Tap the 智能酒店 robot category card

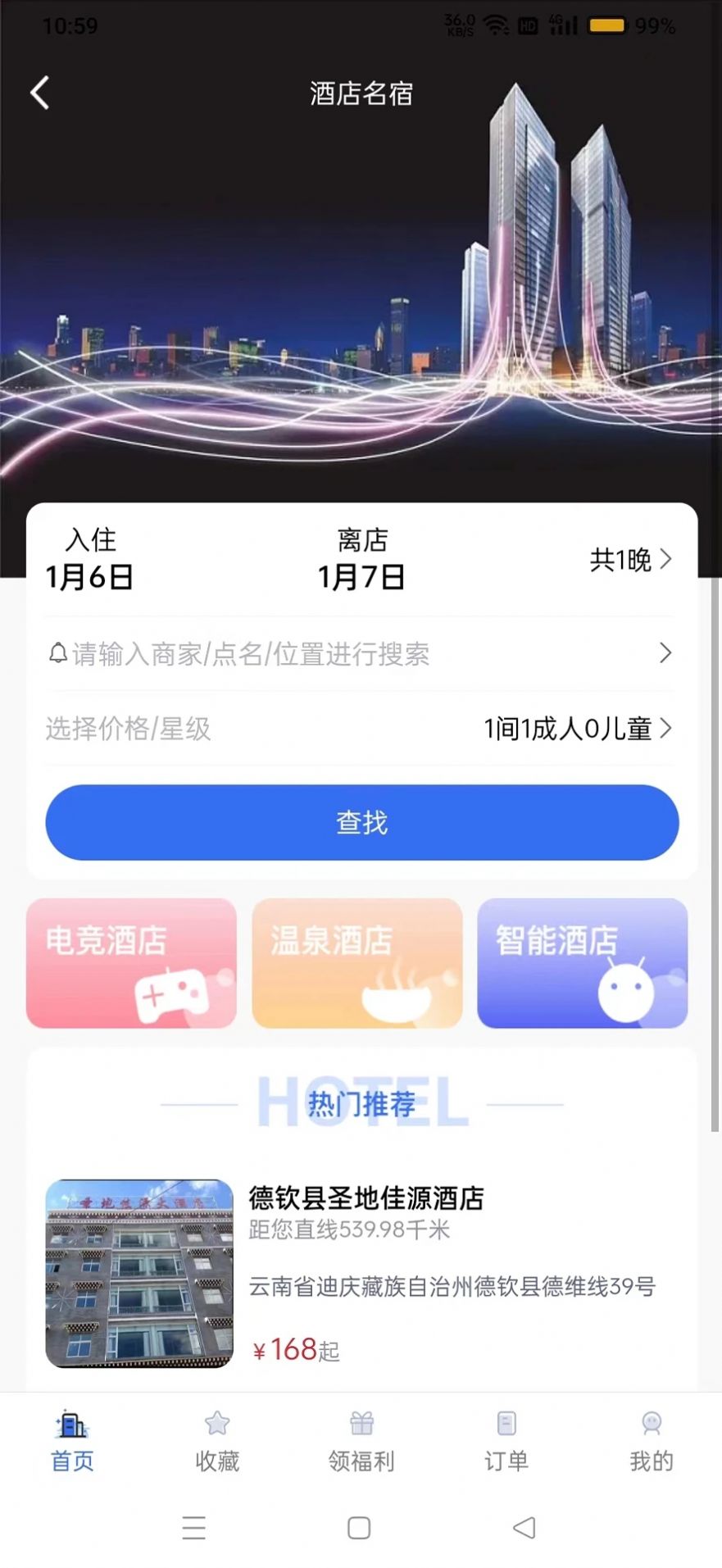tap(582, 963)
